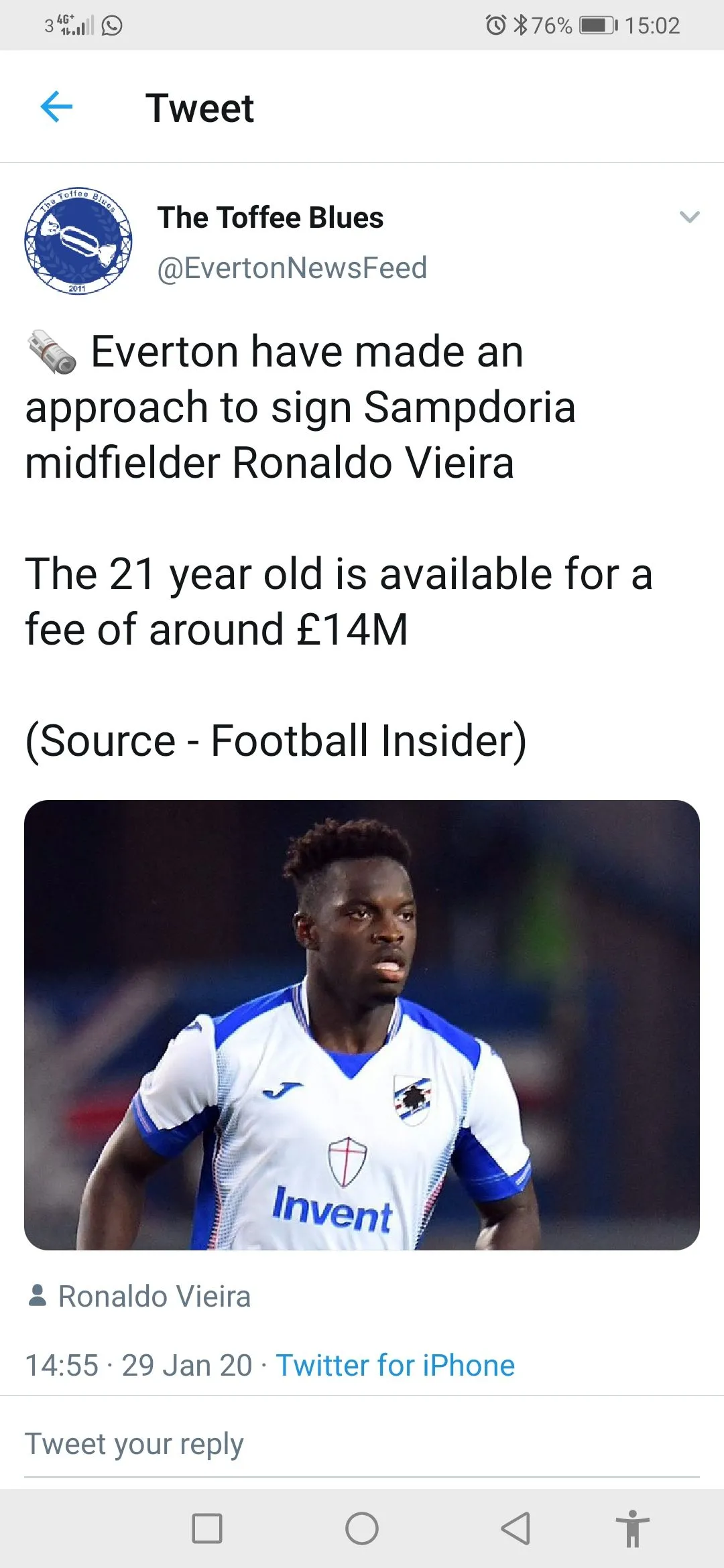Open The Toffee Blues profile picture

[x=78, y=241]
